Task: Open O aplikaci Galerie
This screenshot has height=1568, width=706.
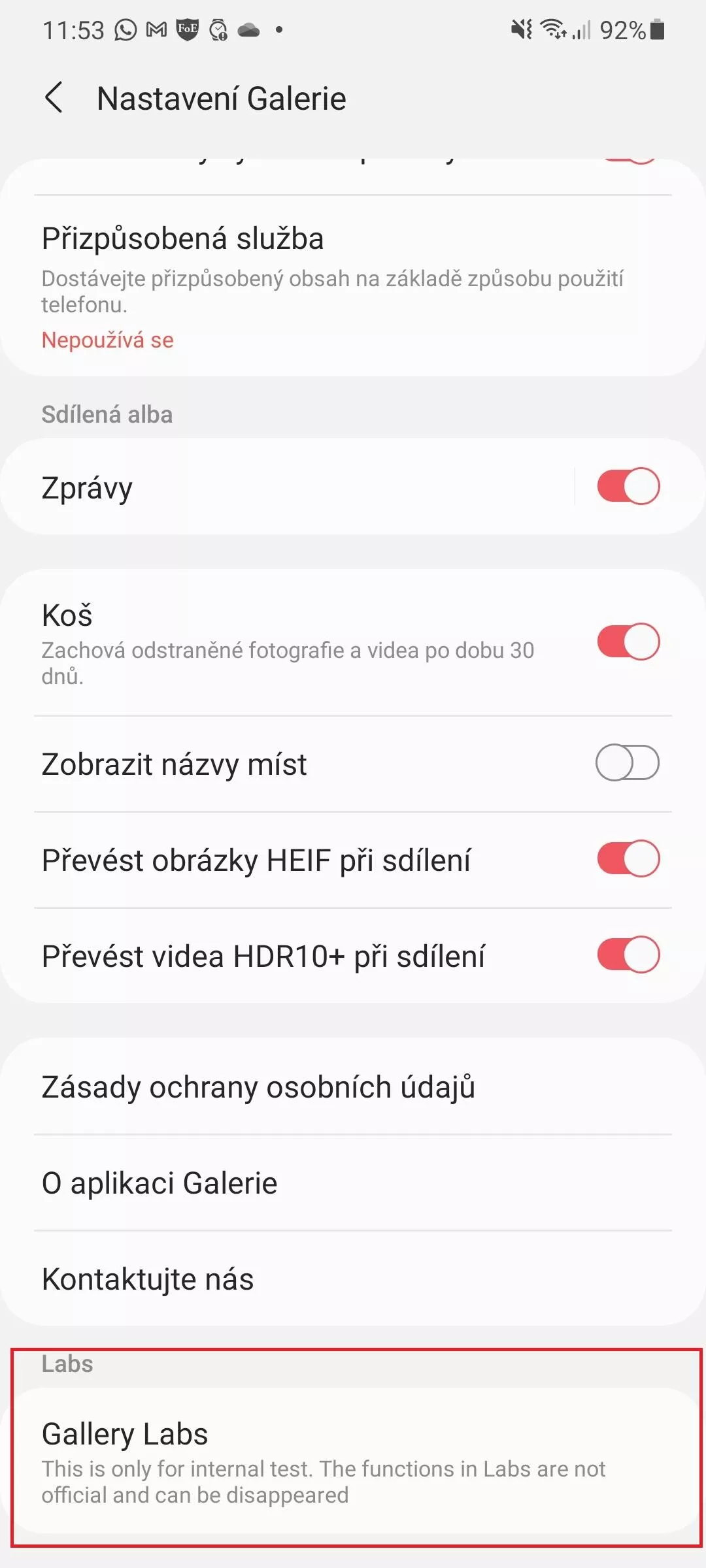Action: click(353, 1183)
